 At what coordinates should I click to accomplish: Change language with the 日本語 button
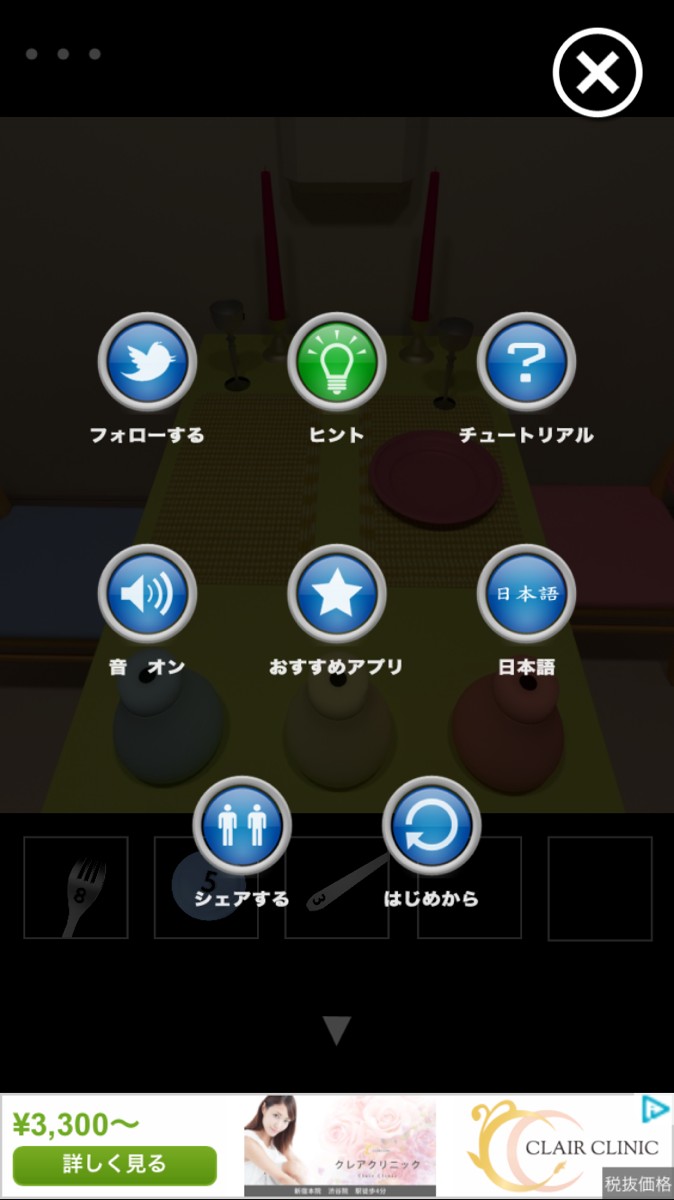tap(526, 595)
